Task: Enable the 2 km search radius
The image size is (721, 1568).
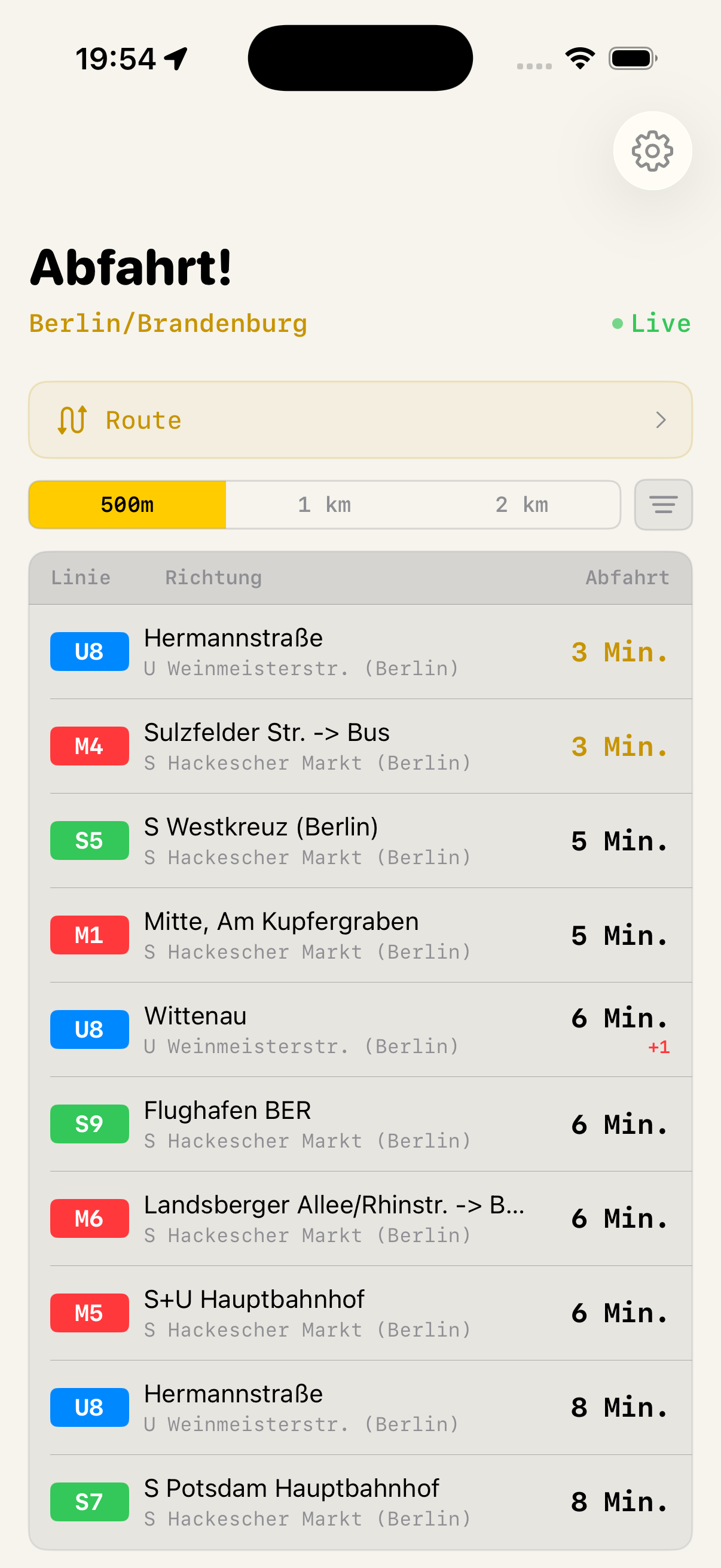Action: click(x=522, y=505)
